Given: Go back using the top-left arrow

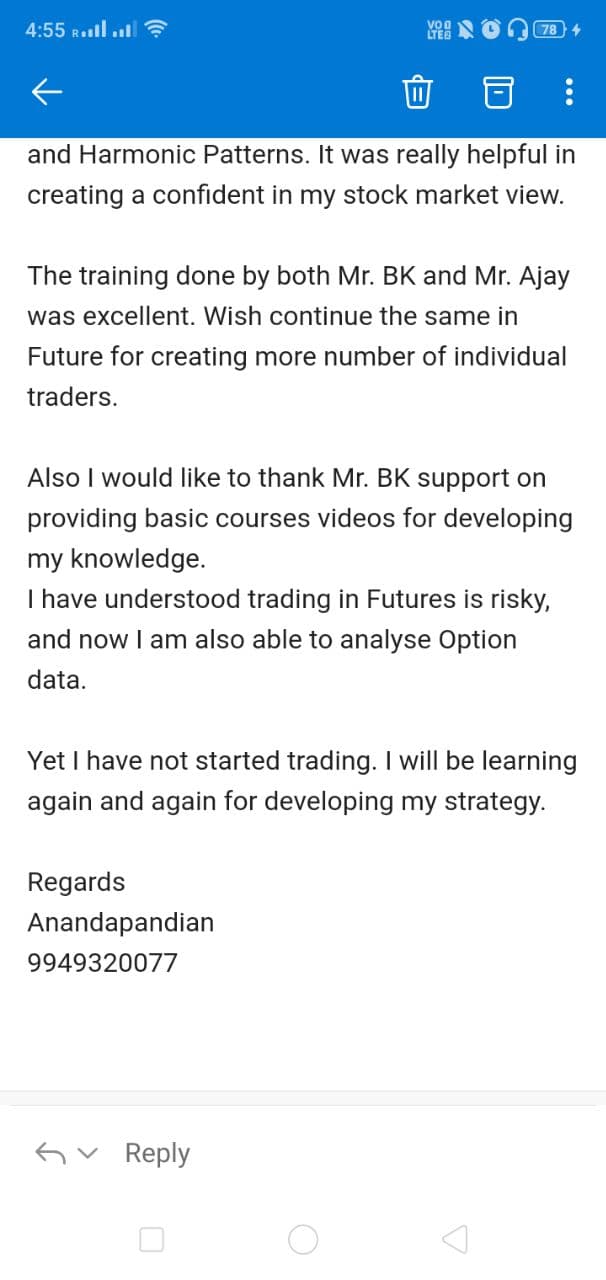Looking at the screenshot, I should [x=47, y=93].
